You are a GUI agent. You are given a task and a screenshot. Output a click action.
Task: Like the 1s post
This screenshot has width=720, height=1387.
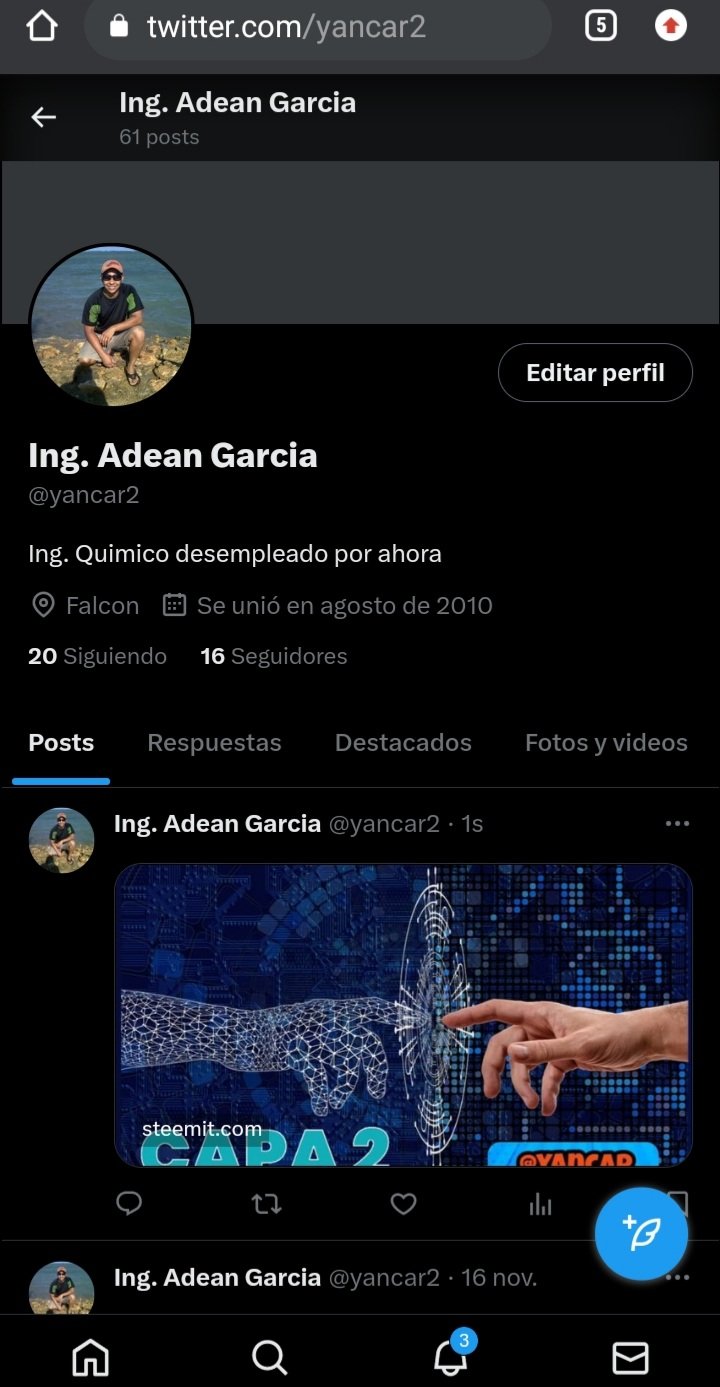tap(403, 1204)
